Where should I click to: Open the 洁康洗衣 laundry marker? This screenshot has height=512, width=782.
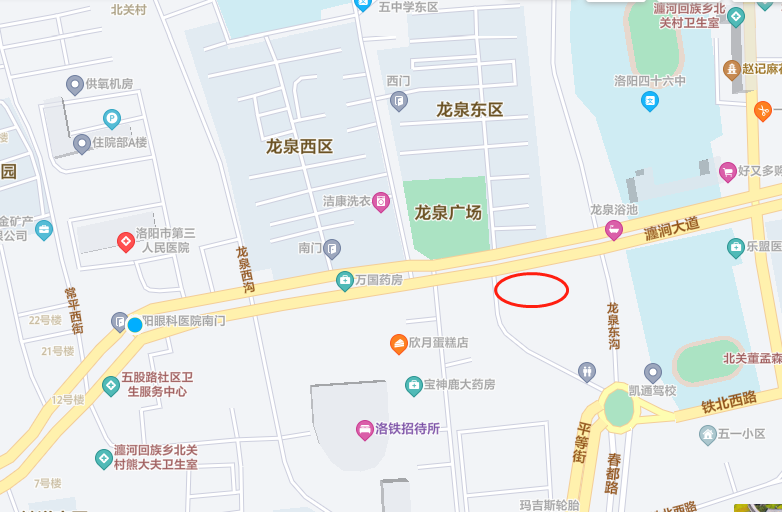coord(380,202)
